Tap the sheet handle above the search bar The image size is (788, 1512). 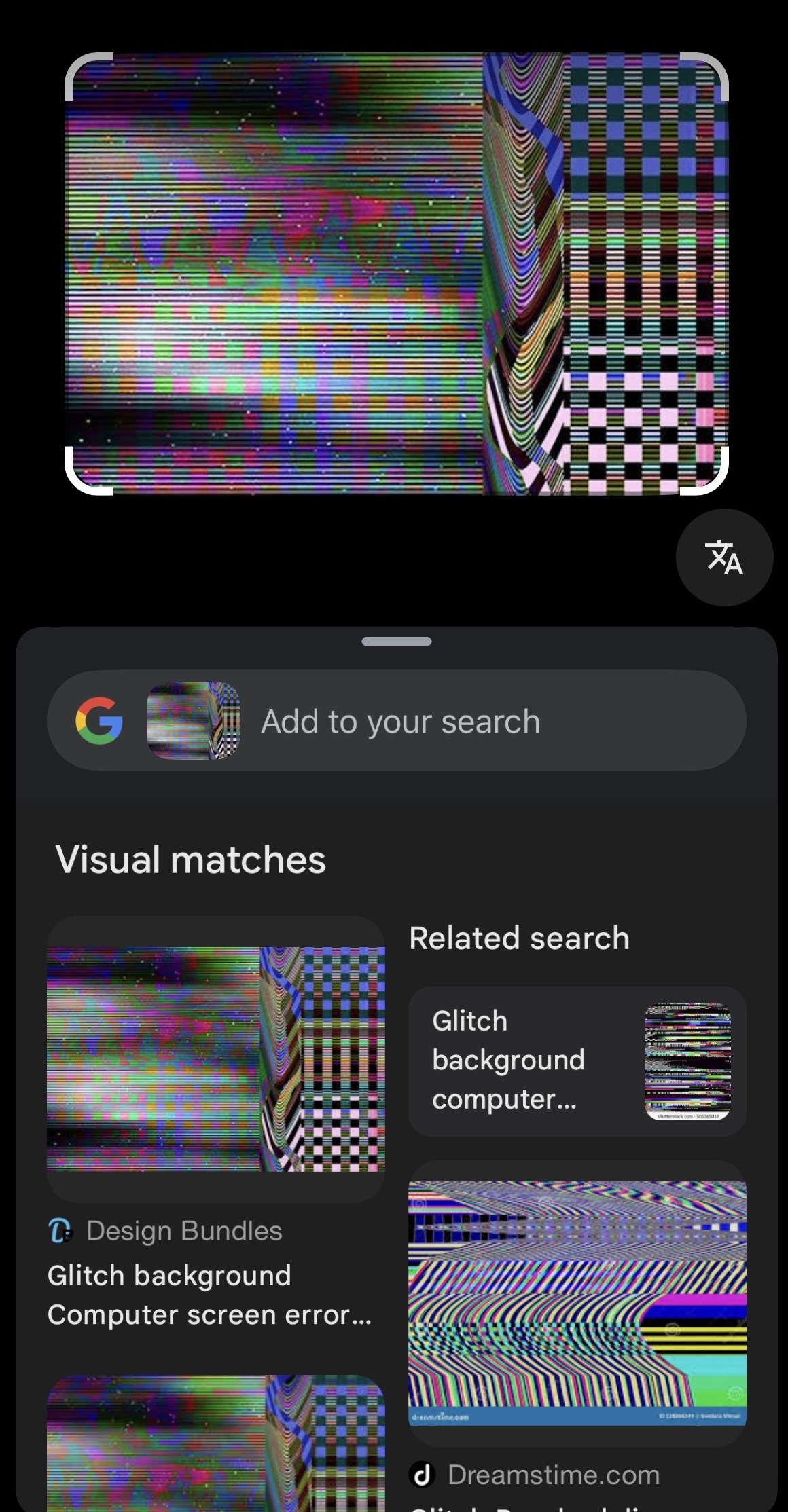pyautogui.click(x=397, y=642)
